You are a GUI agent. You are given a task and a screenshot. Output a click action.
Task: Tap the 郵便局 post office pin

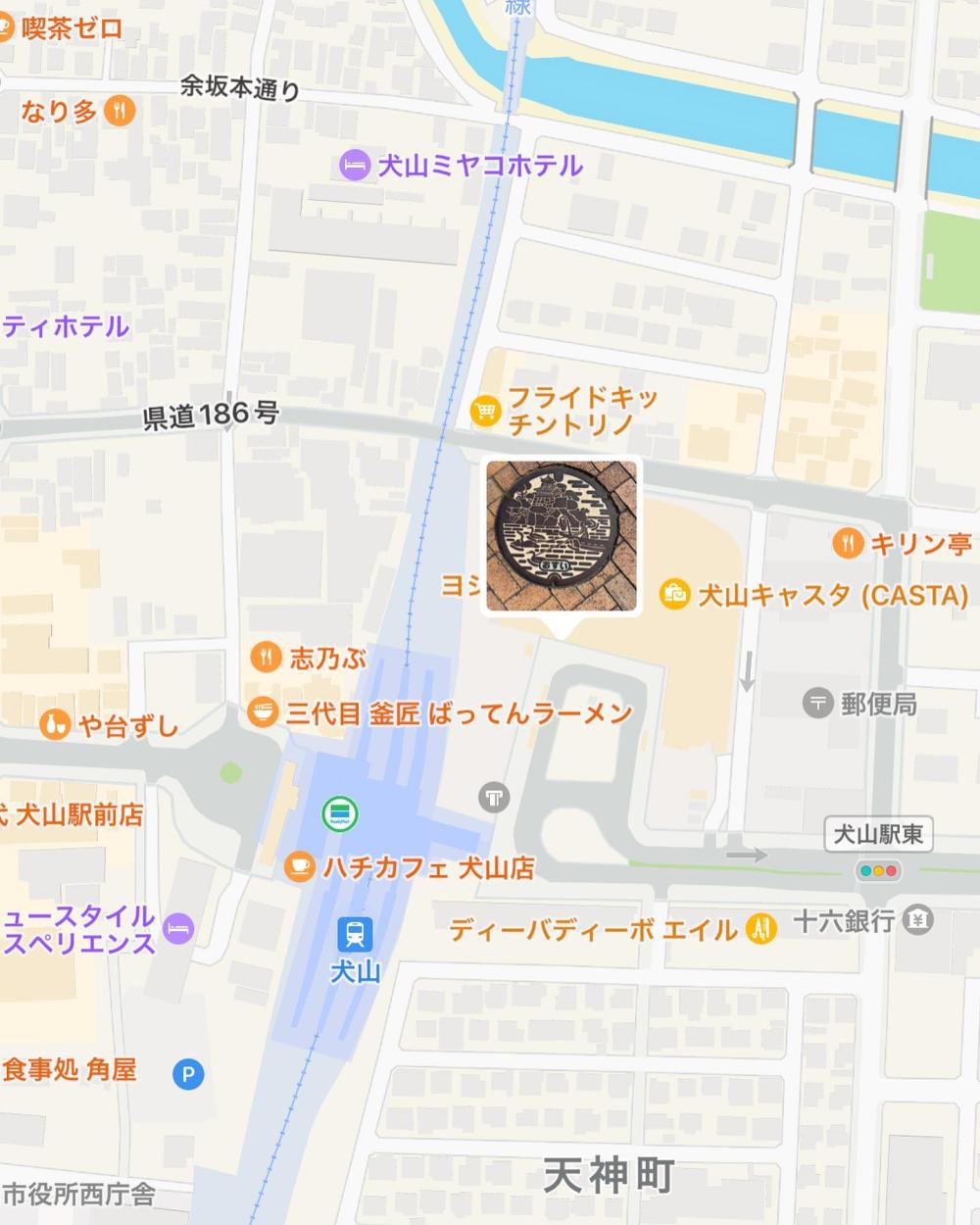point(817,702)
